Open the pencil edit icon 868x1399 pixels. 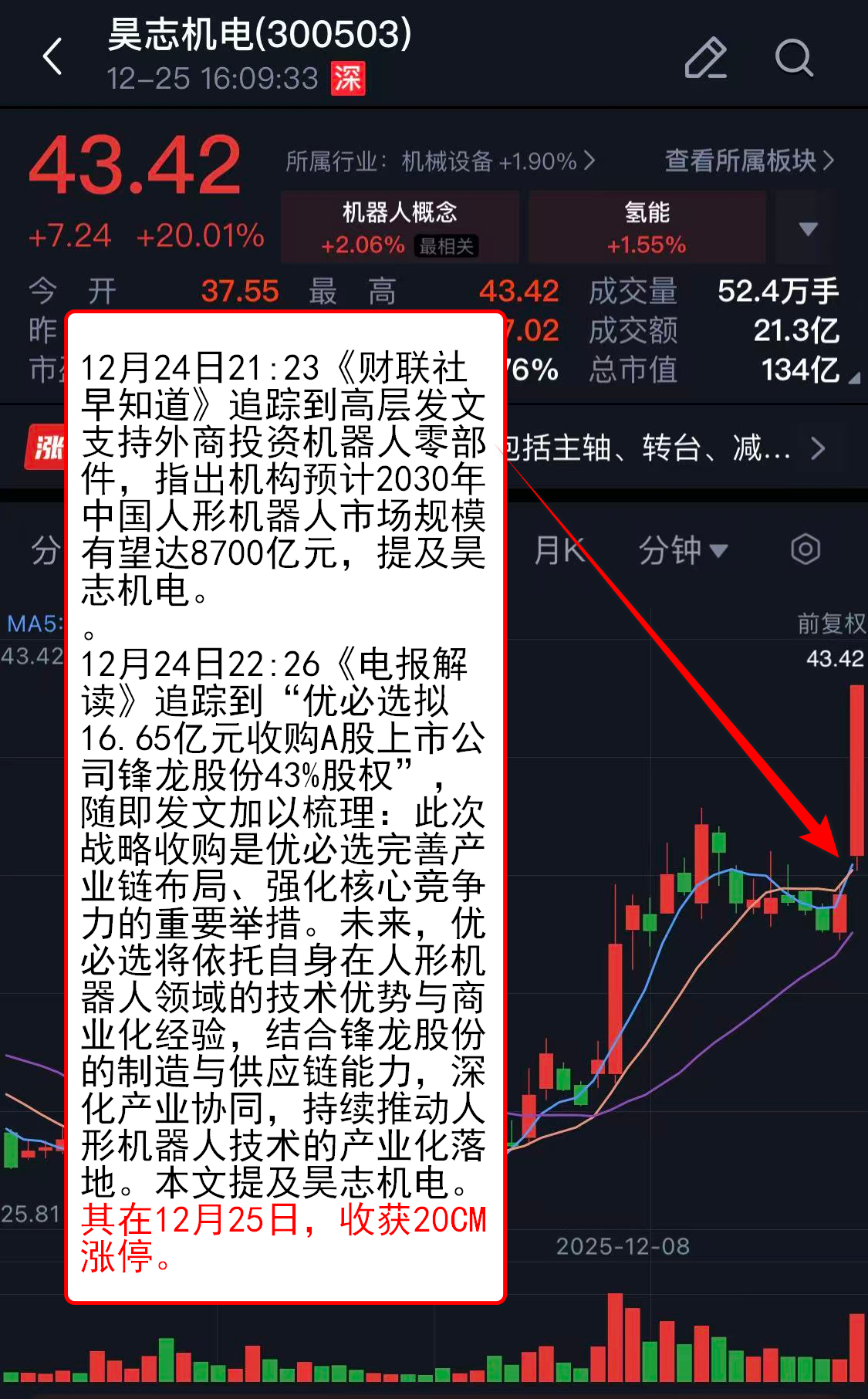[x=705, y=58]
